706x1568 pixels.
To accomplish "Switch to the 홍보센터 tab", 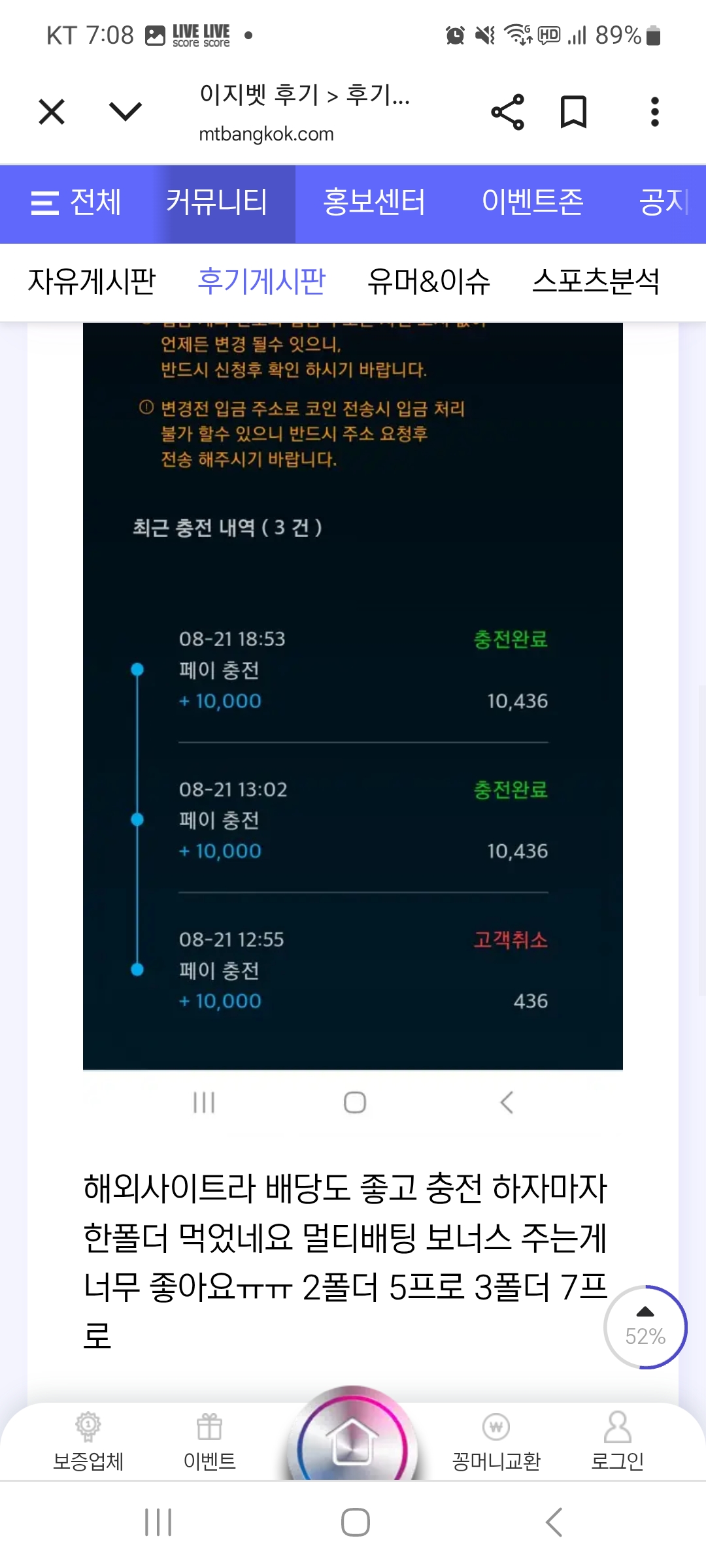I will click(373, 203).
